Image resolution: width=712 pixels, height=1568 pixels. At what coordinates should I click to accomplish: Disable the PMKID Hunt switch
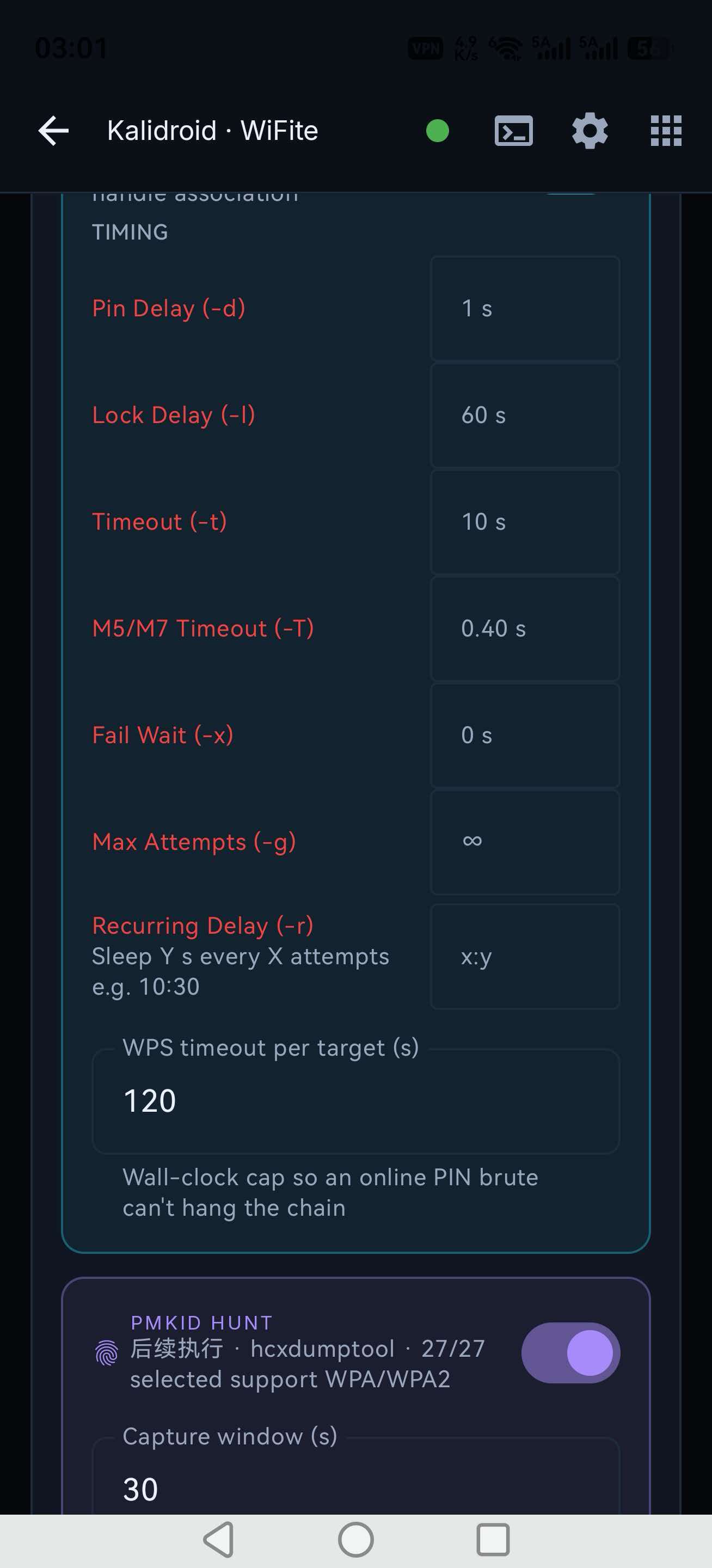(x=571, y=1352)
